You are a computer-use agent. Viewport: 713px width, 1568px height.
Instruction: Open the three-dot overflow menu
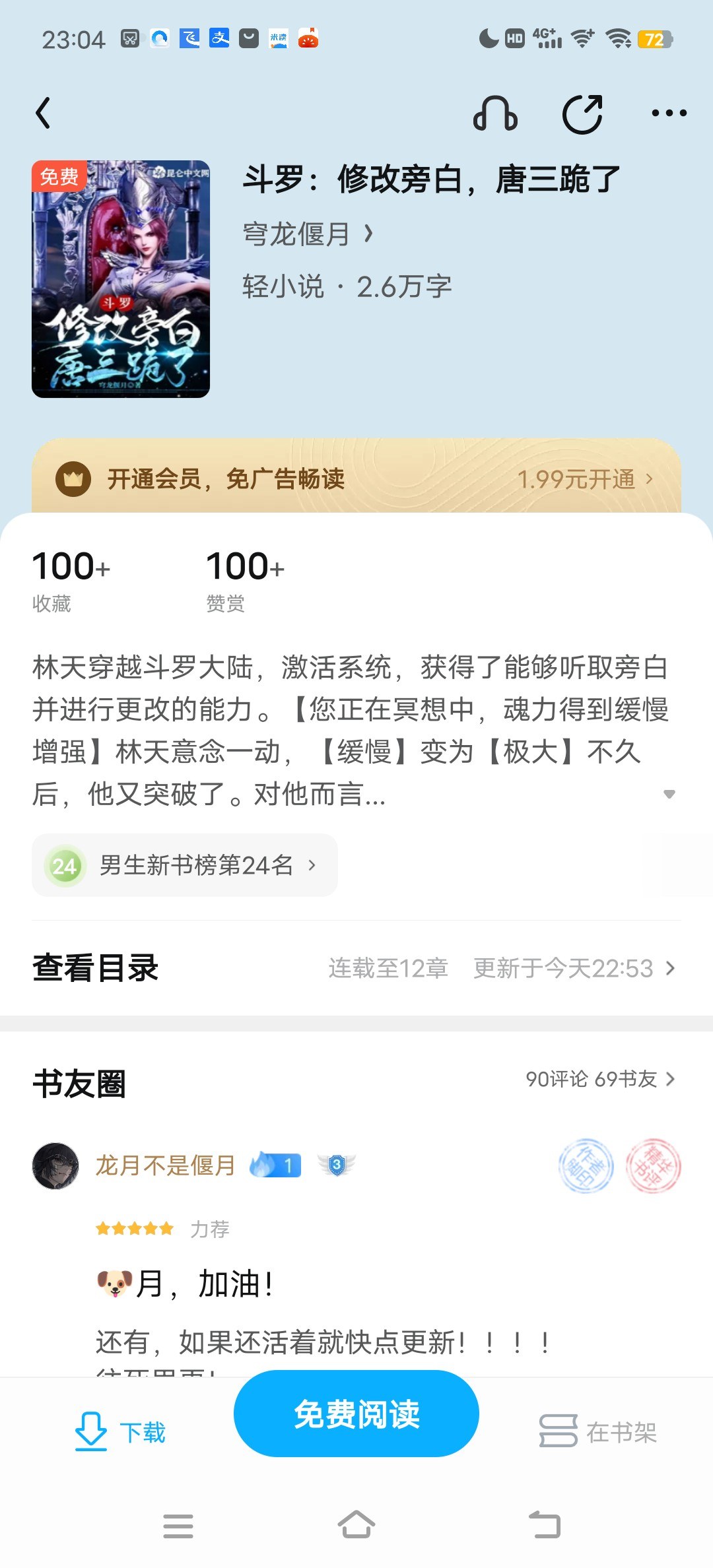[669, 114]
